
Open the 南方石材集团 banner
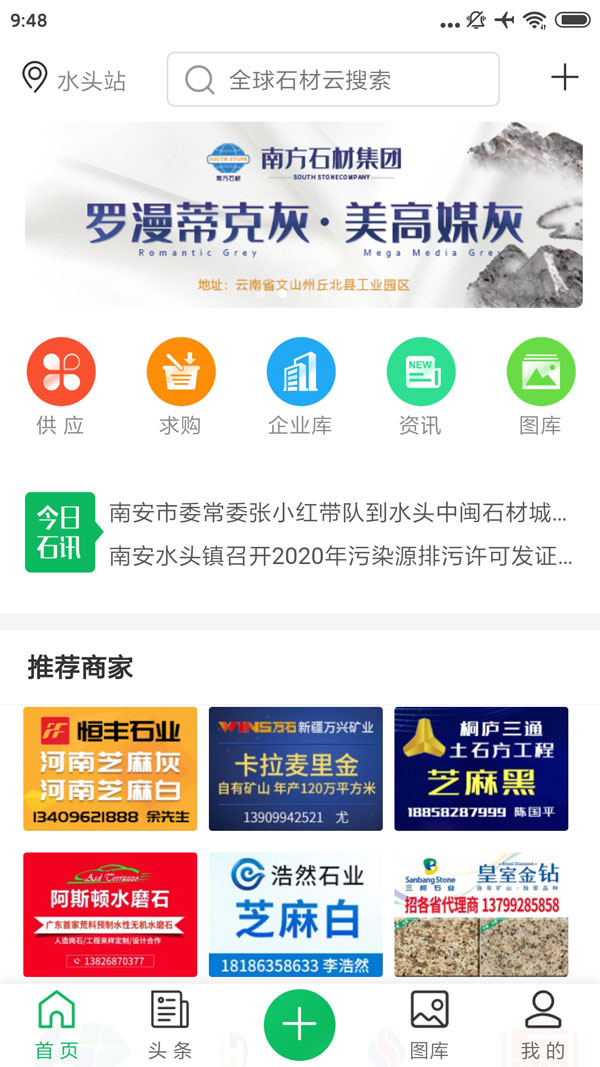[x=303, y=214]
